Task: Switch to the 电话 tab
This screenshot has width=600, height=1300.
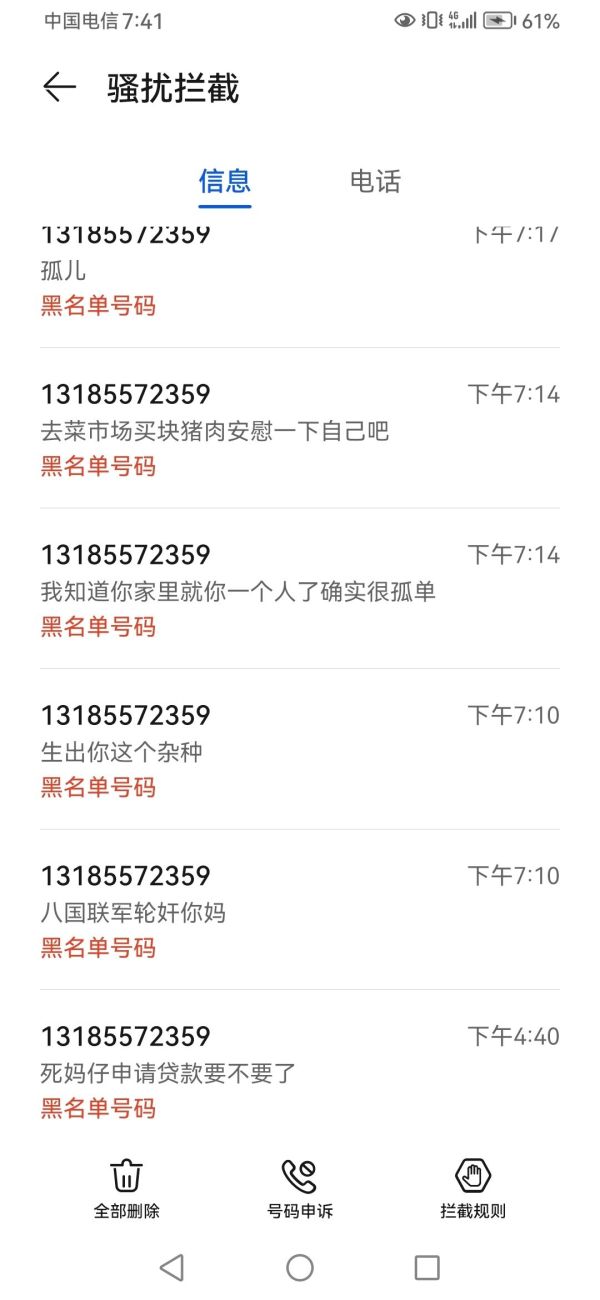Action: point(375,181)
